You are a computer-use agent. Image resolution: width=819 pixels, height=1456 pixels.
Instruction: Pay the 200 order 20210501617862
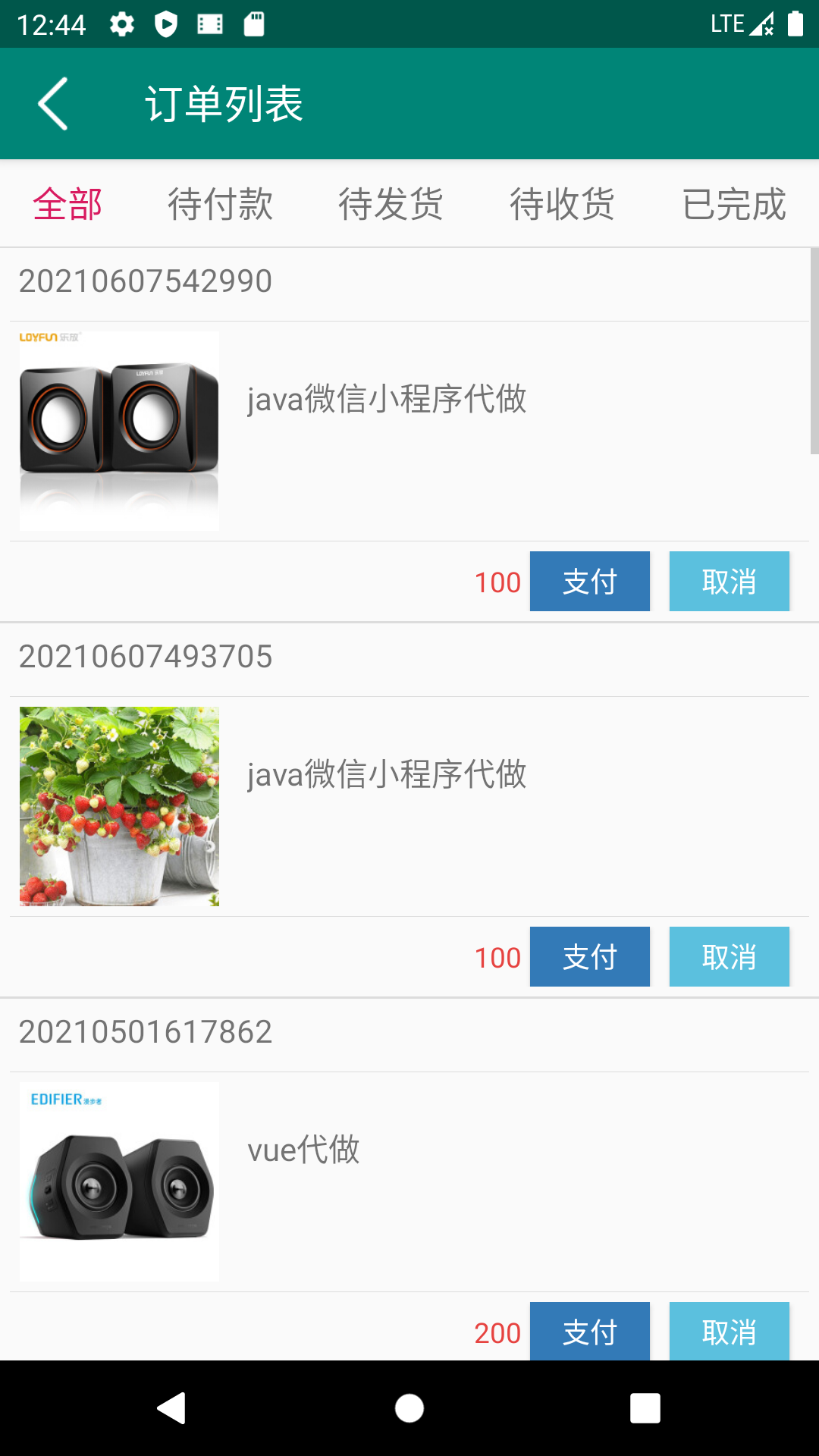coord(589,1331)
